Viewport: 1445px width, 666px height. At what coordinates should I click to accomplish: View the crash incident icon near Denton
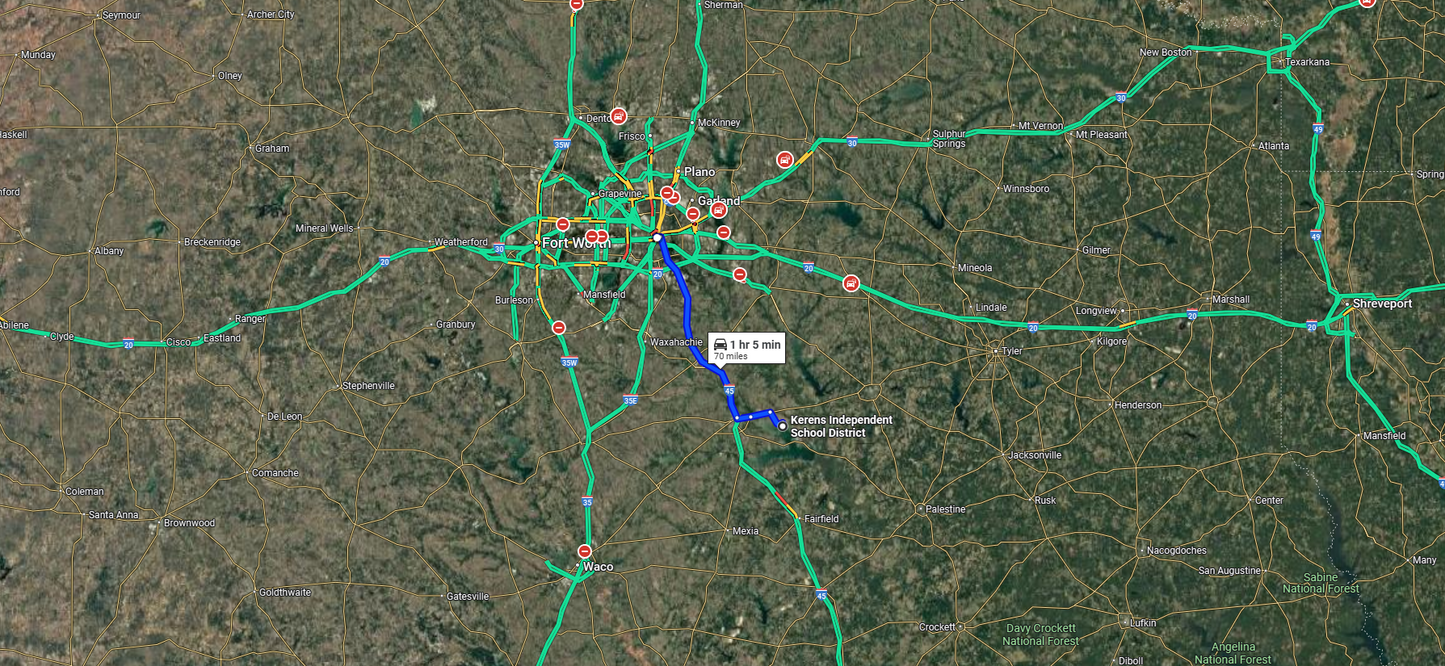pyautogui.click(x=619, y=116)
